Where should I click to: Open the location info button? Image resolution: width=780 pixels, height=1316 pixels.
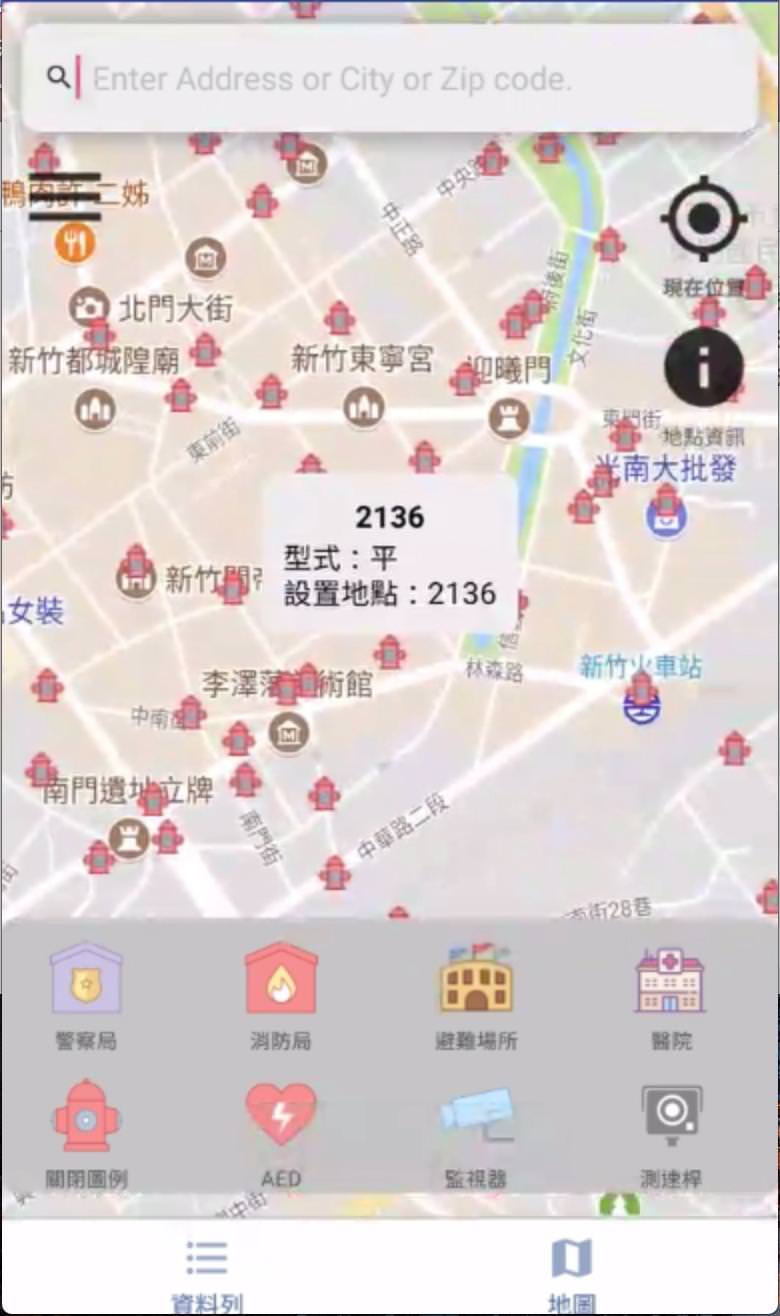pos(704,369)
